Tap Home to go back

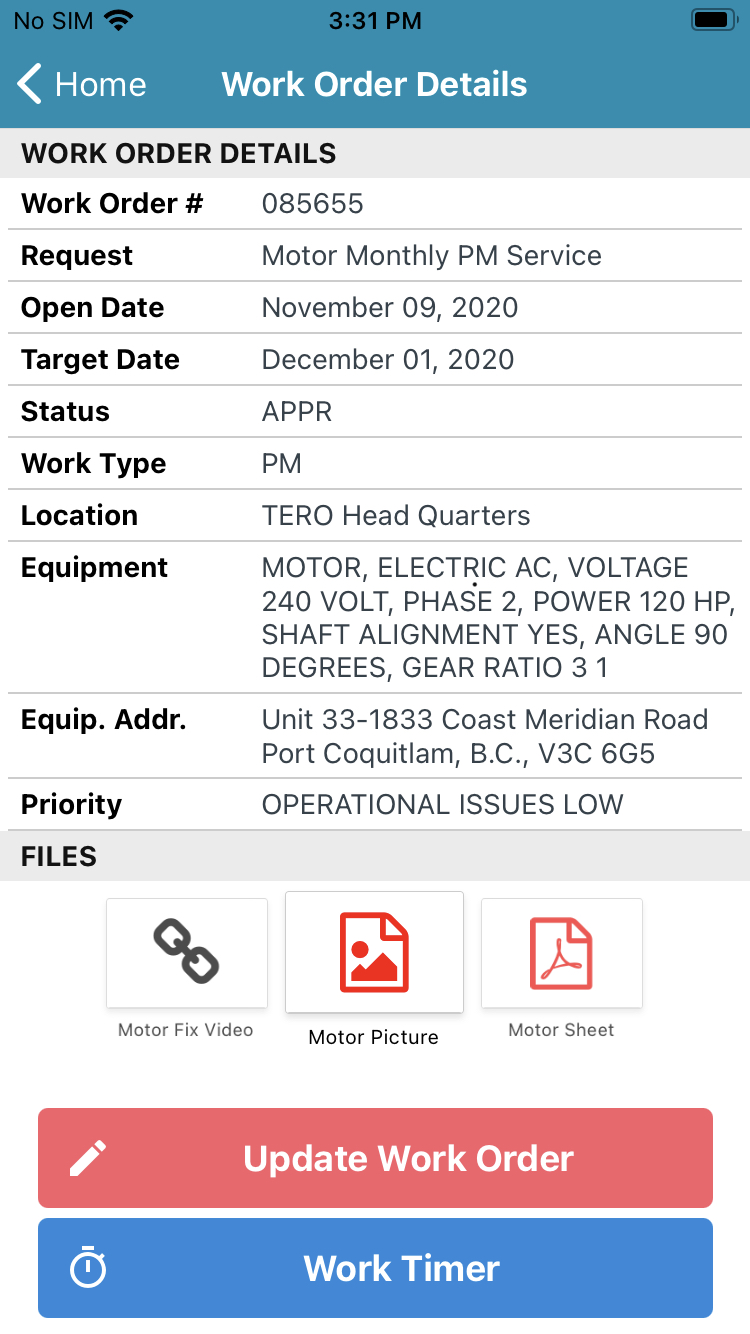tap(100, 84)
